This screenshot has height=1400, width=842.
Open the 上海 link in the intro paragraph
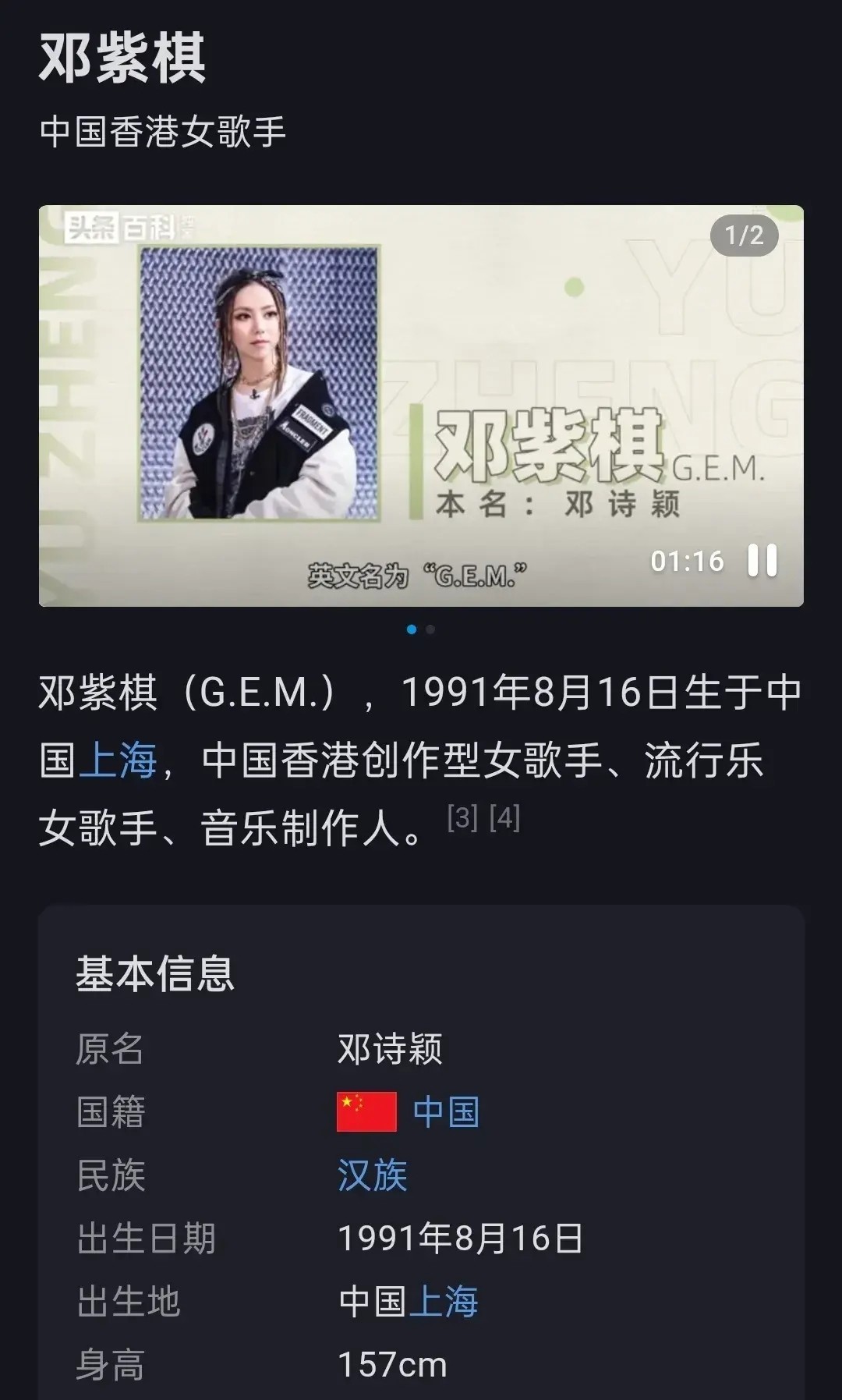(119, 760)
